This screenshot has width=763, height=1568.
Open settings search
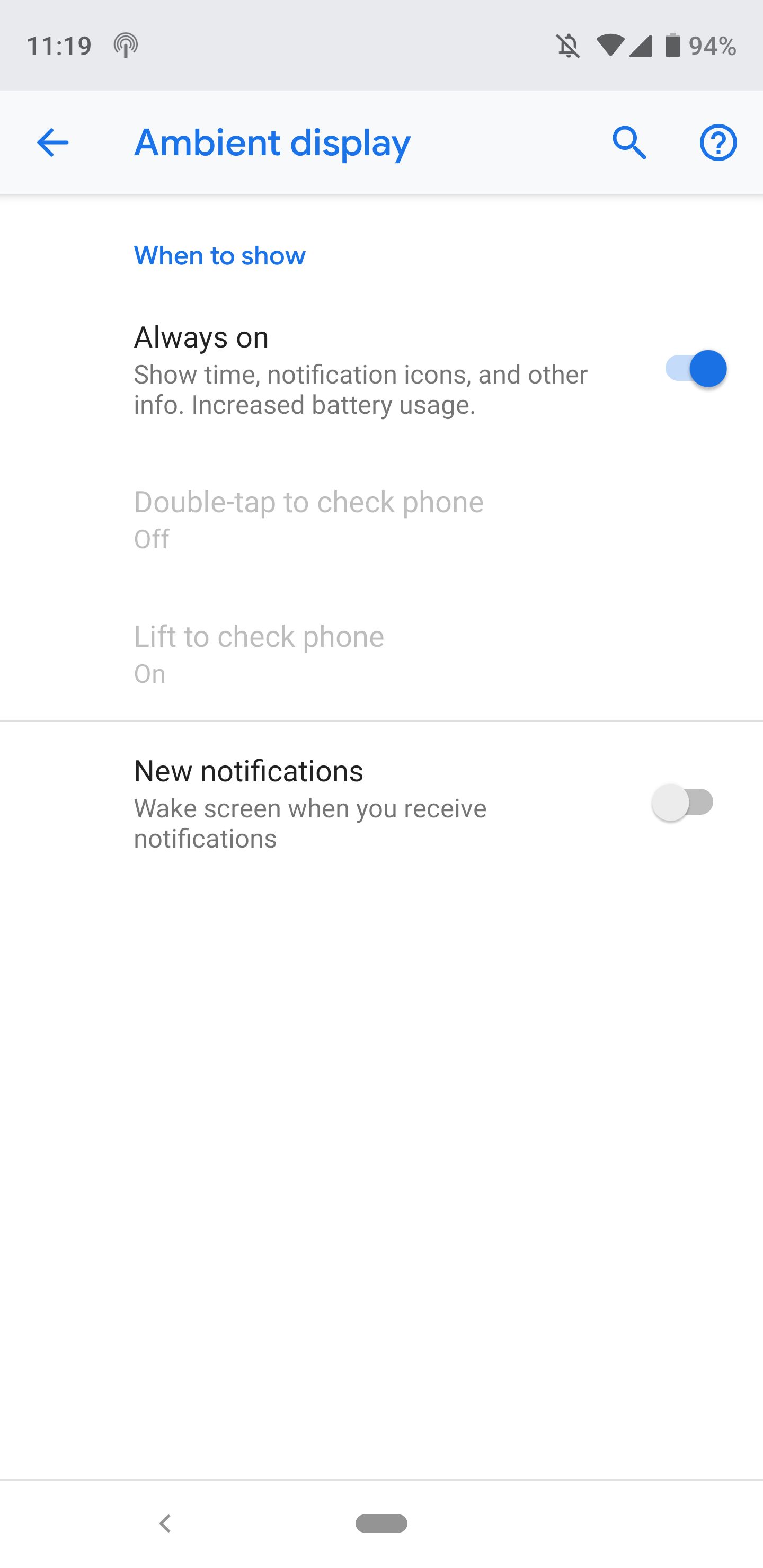(629, 143)
